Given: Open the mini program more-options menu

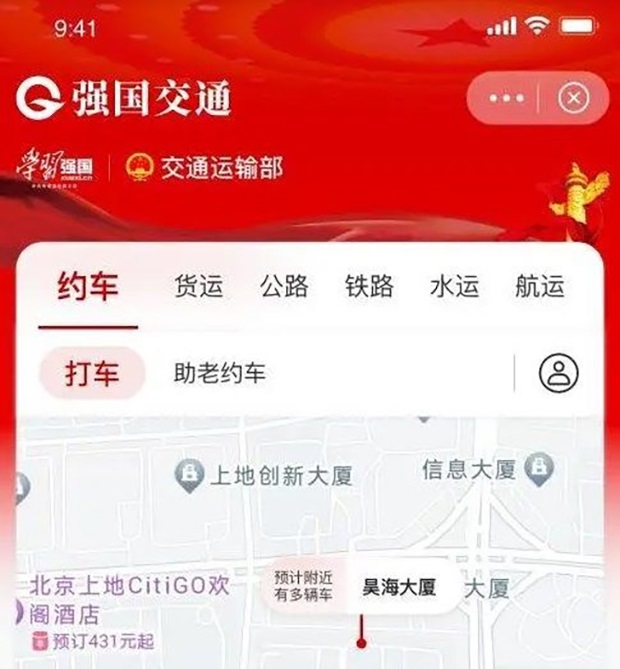Looking at the screenshot, I should (x=506, y=98).
